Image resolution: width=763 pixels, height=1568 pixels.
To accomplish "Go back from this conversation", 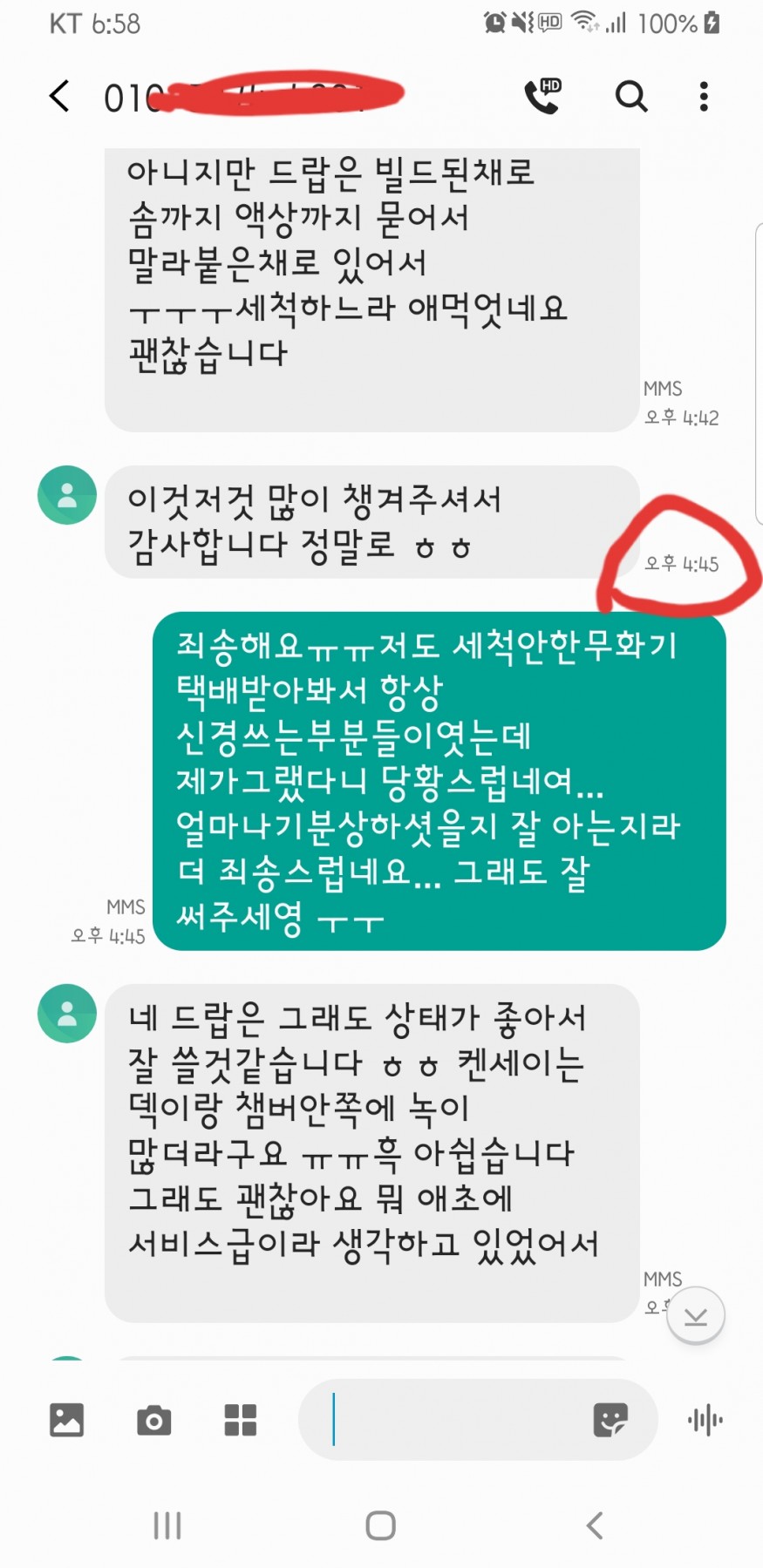I will [59, 96].
